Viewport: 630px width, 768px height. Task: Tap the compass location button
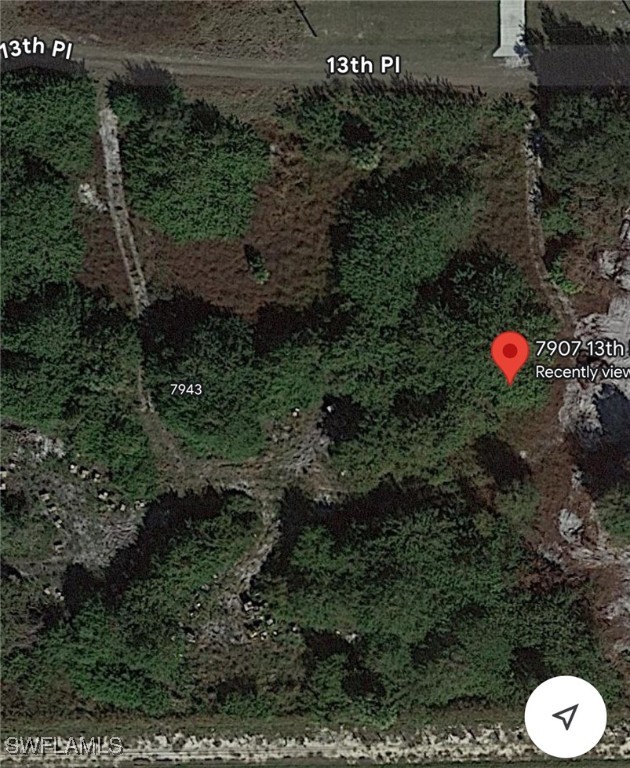tap(565, 716)
